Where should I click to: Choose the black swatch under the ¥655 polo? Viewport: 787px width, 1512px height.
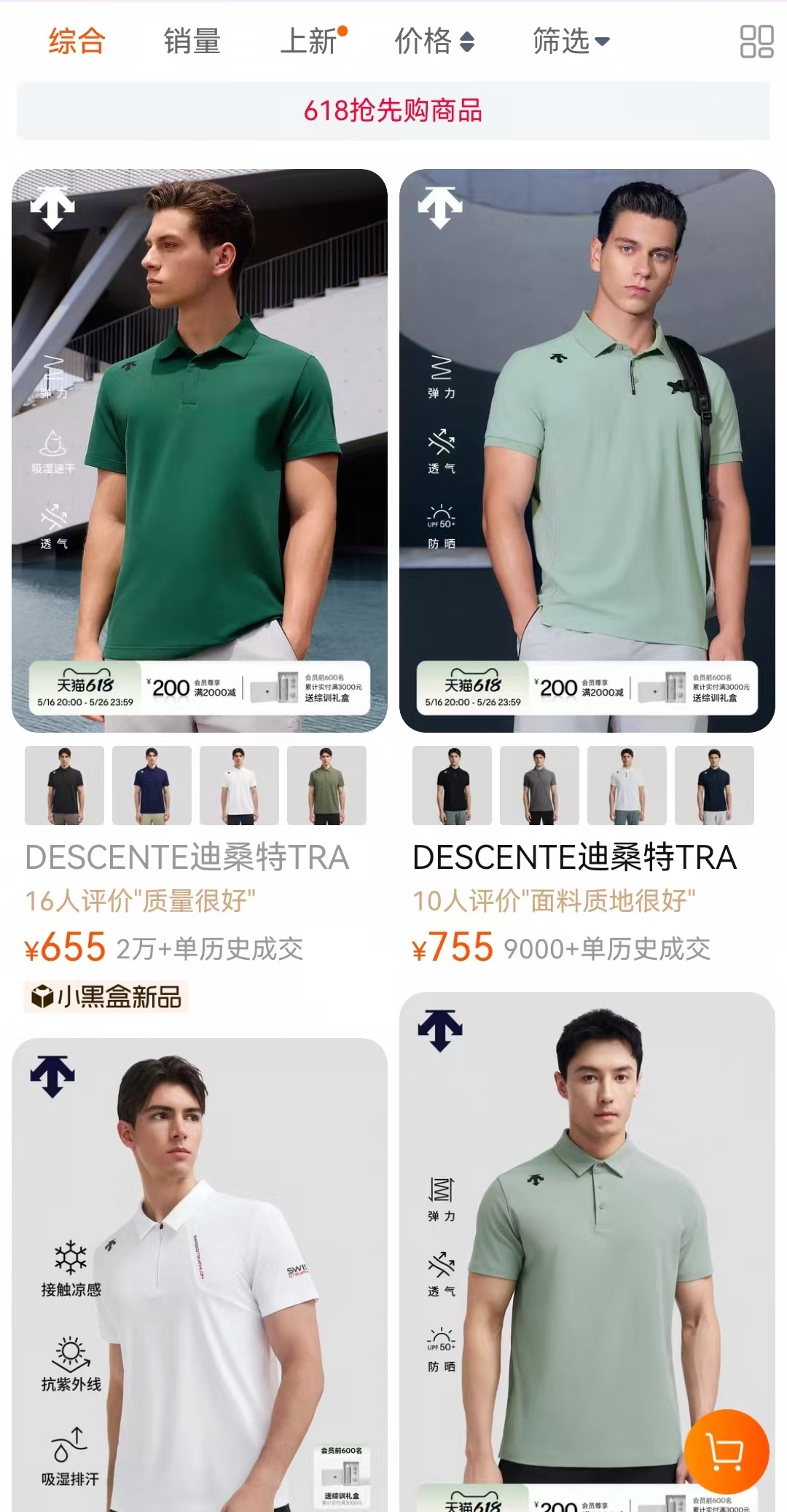pyautogui.click(x=65, y=785)
